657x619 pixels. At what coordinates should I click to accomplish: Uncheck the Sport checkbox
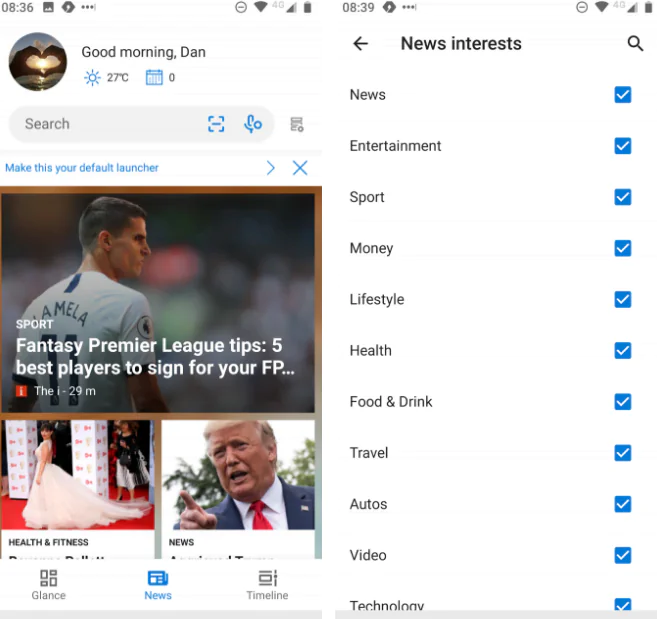point(622,197)
